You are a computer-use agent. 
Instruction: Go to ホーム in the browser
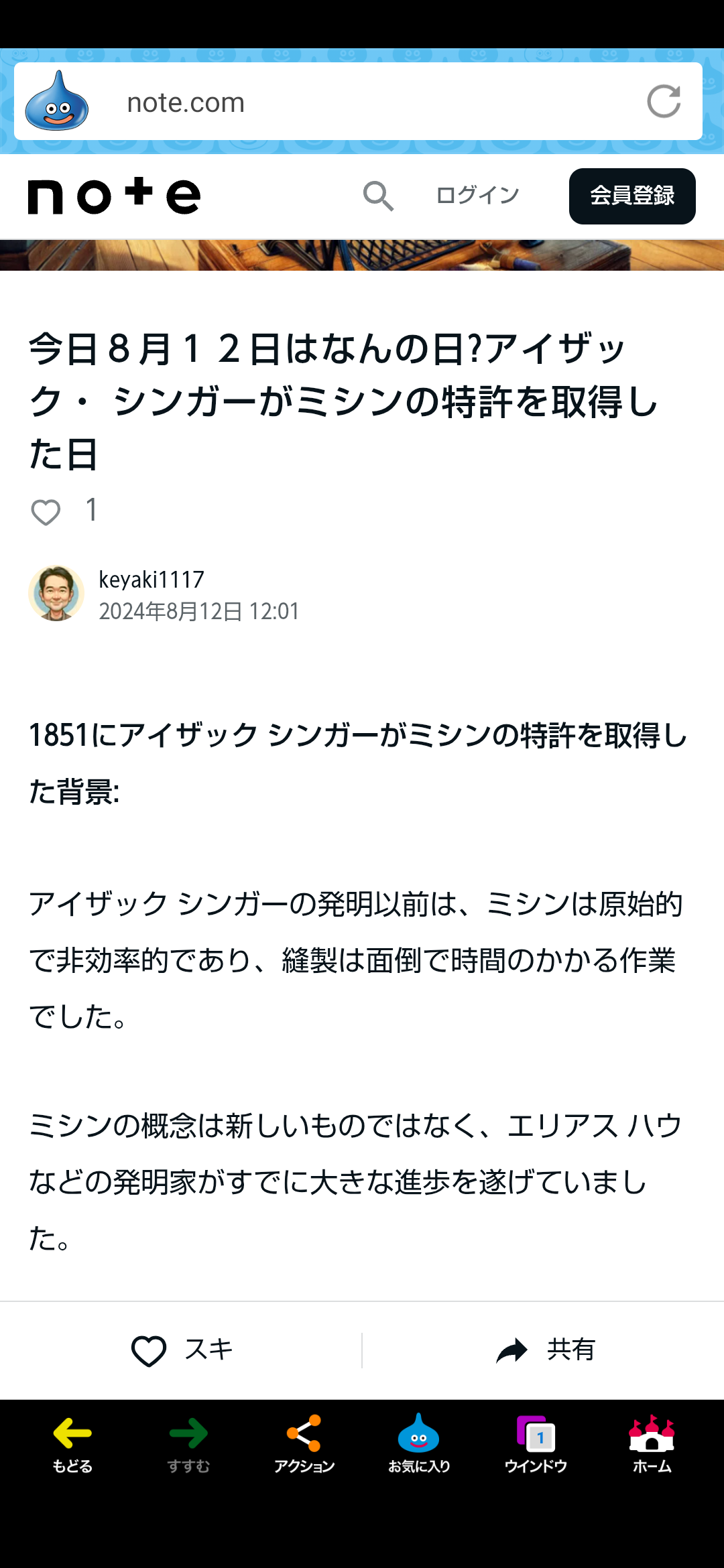pyautogui.click(x=652, y=1444)
